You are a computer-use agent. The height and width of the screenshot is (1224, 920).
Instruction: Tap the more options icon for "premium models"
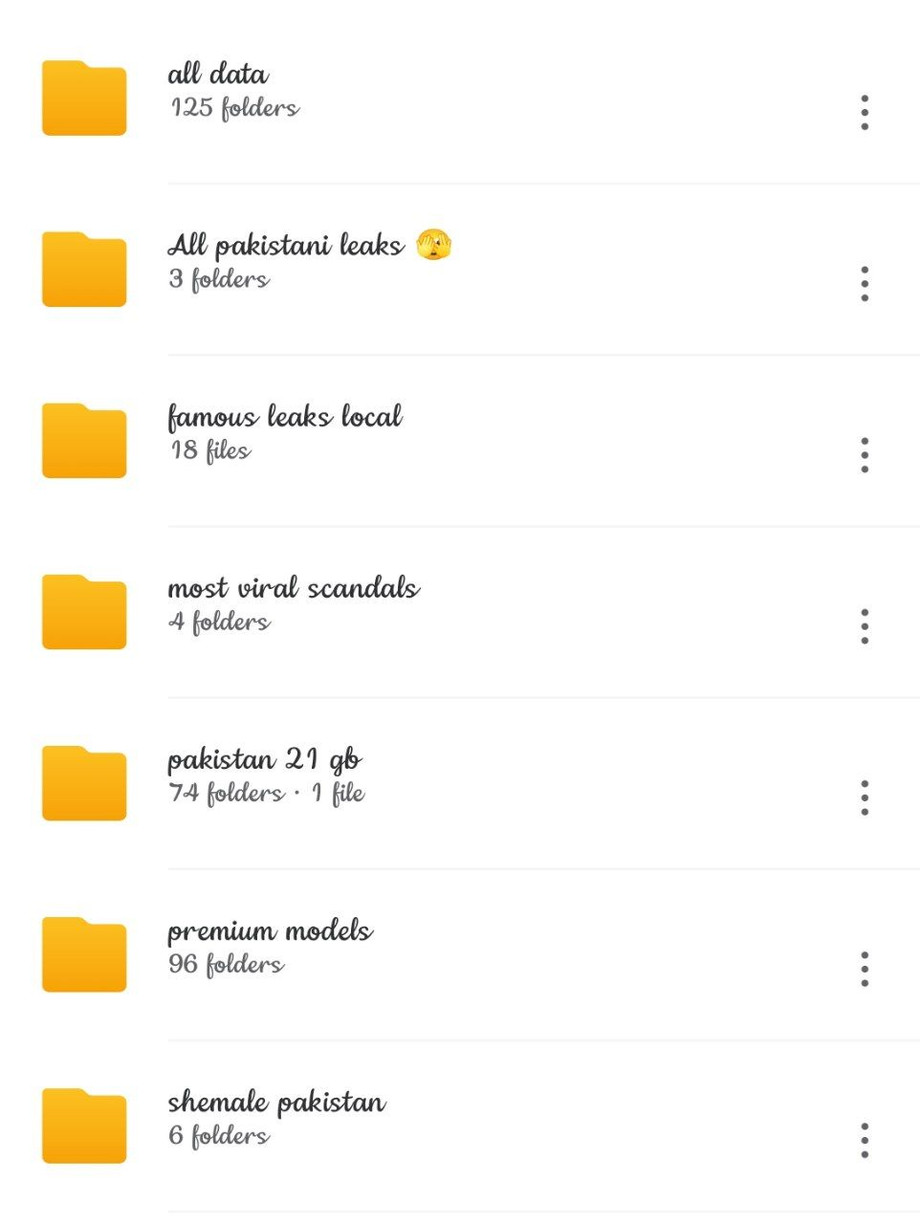click(865, 969)
